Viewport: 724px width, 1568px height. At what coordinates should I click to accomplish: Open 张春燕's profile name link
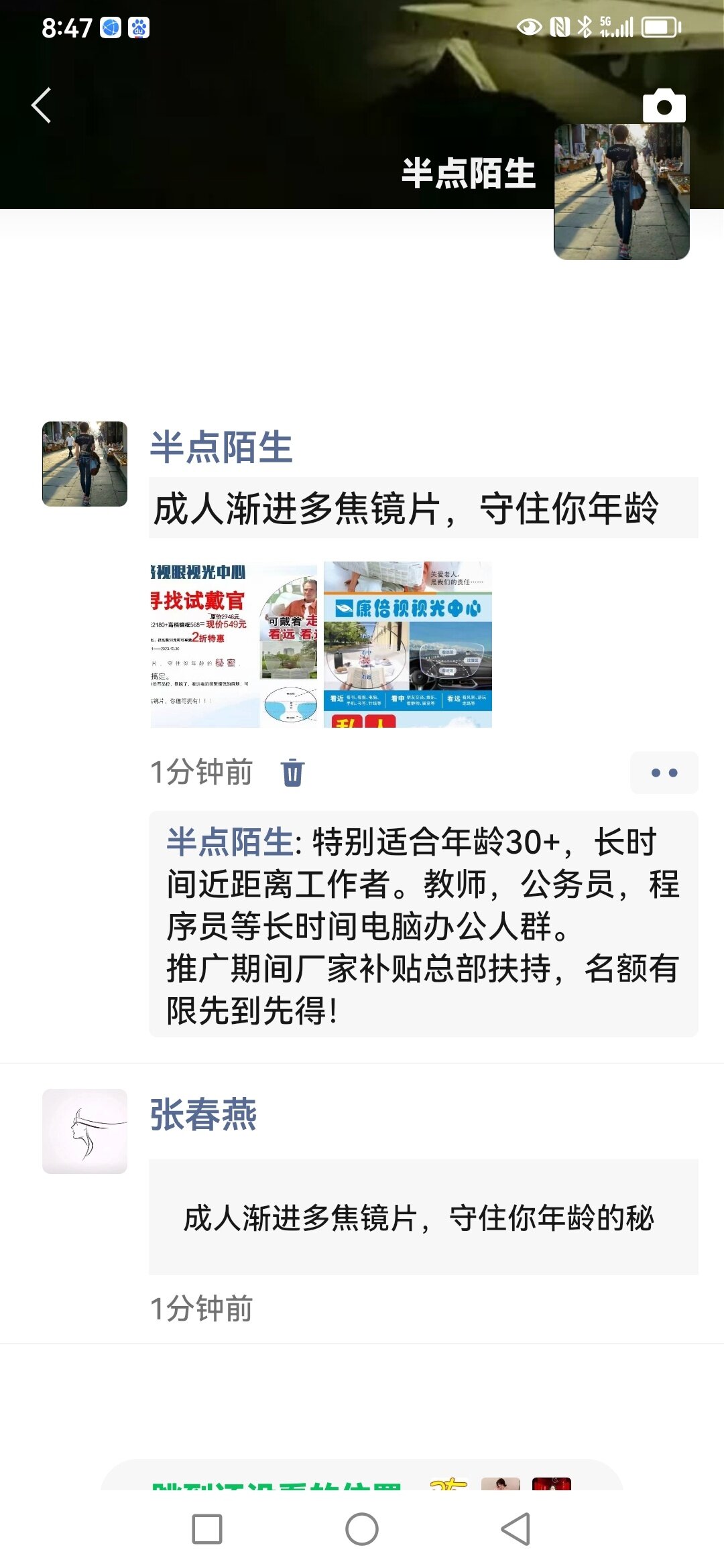[x=203, y=1114]
